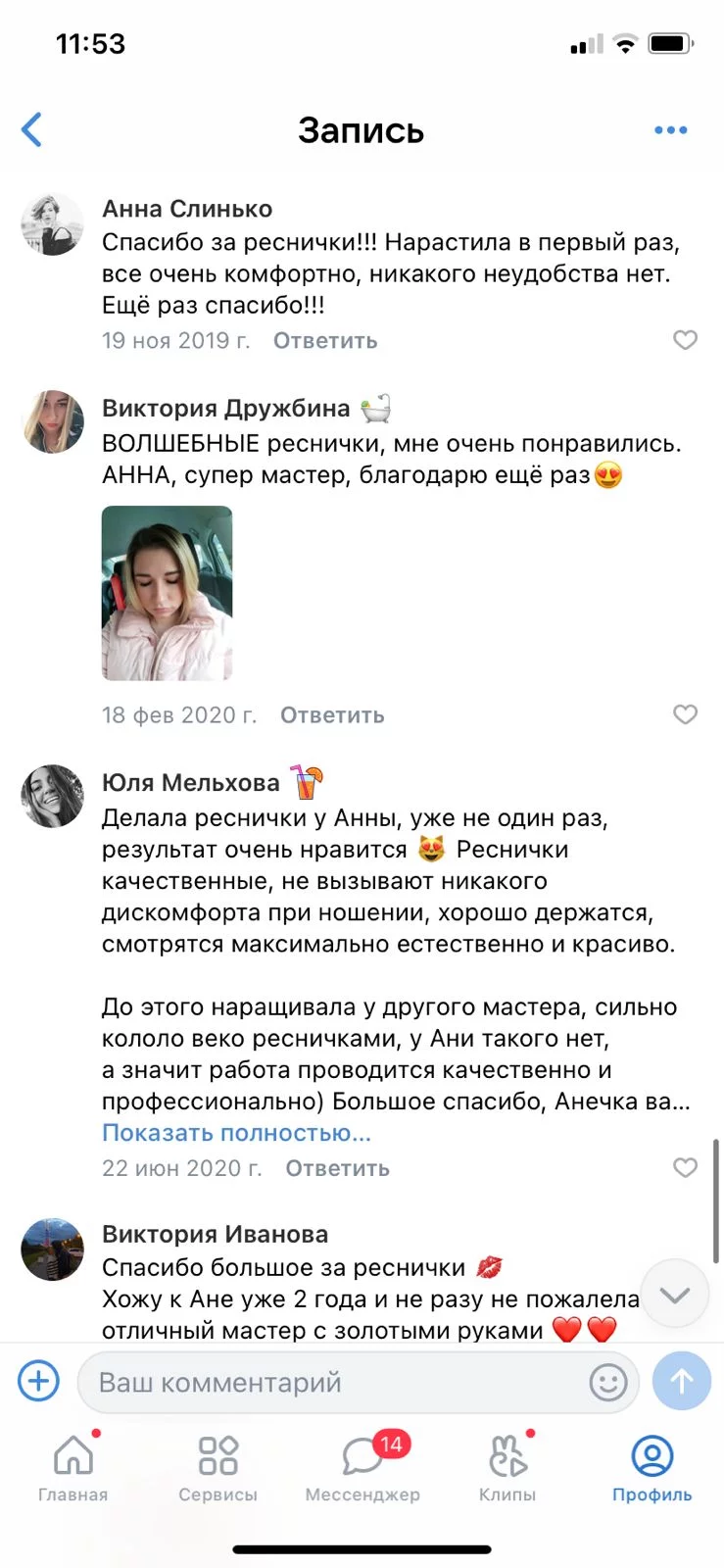Open photo attached by Виктория Дружбина
724x1568 pixels.
(168, 593)
